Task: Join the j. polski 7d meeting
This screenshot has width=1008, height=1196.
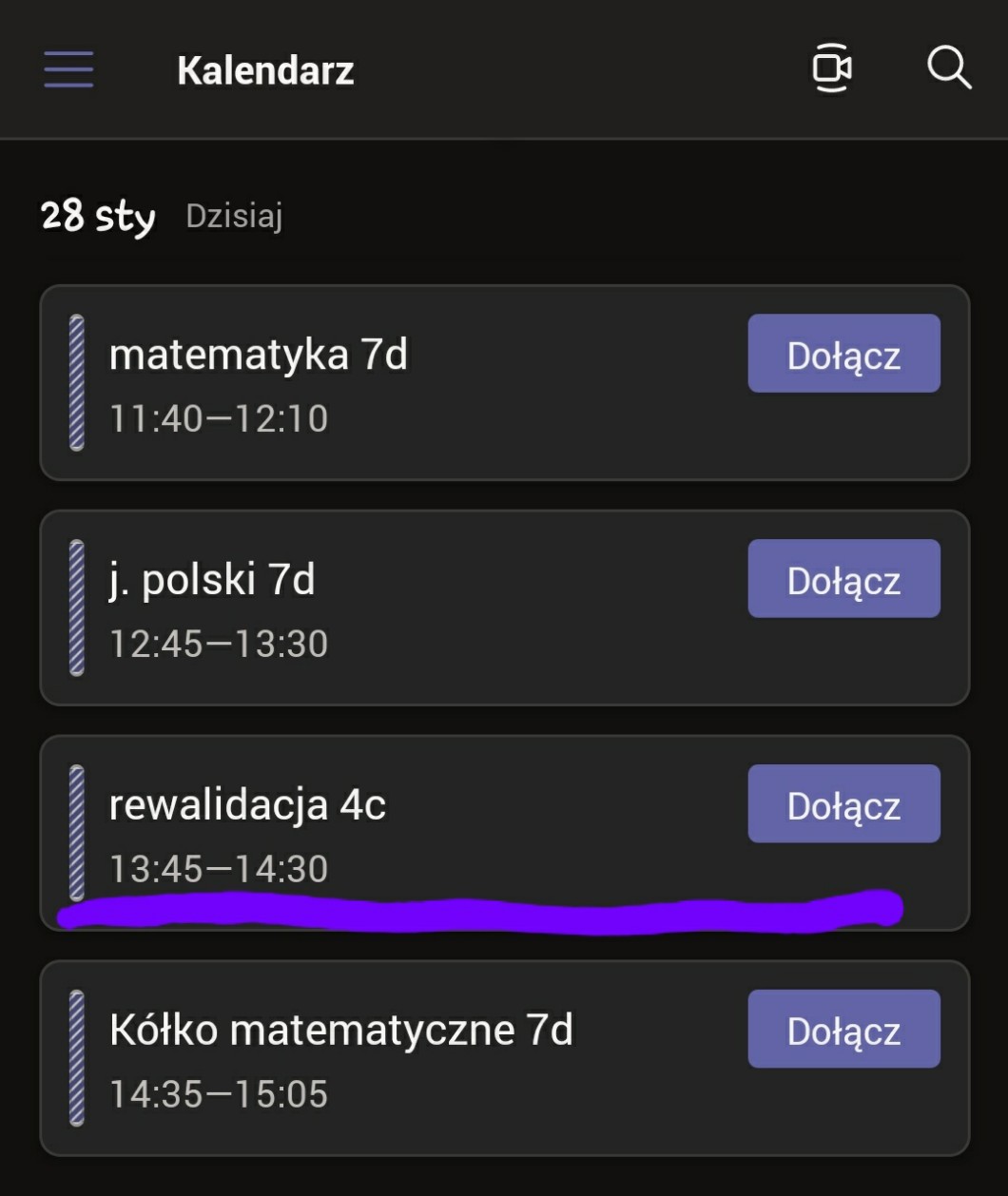Action: (x=843, y=579)
